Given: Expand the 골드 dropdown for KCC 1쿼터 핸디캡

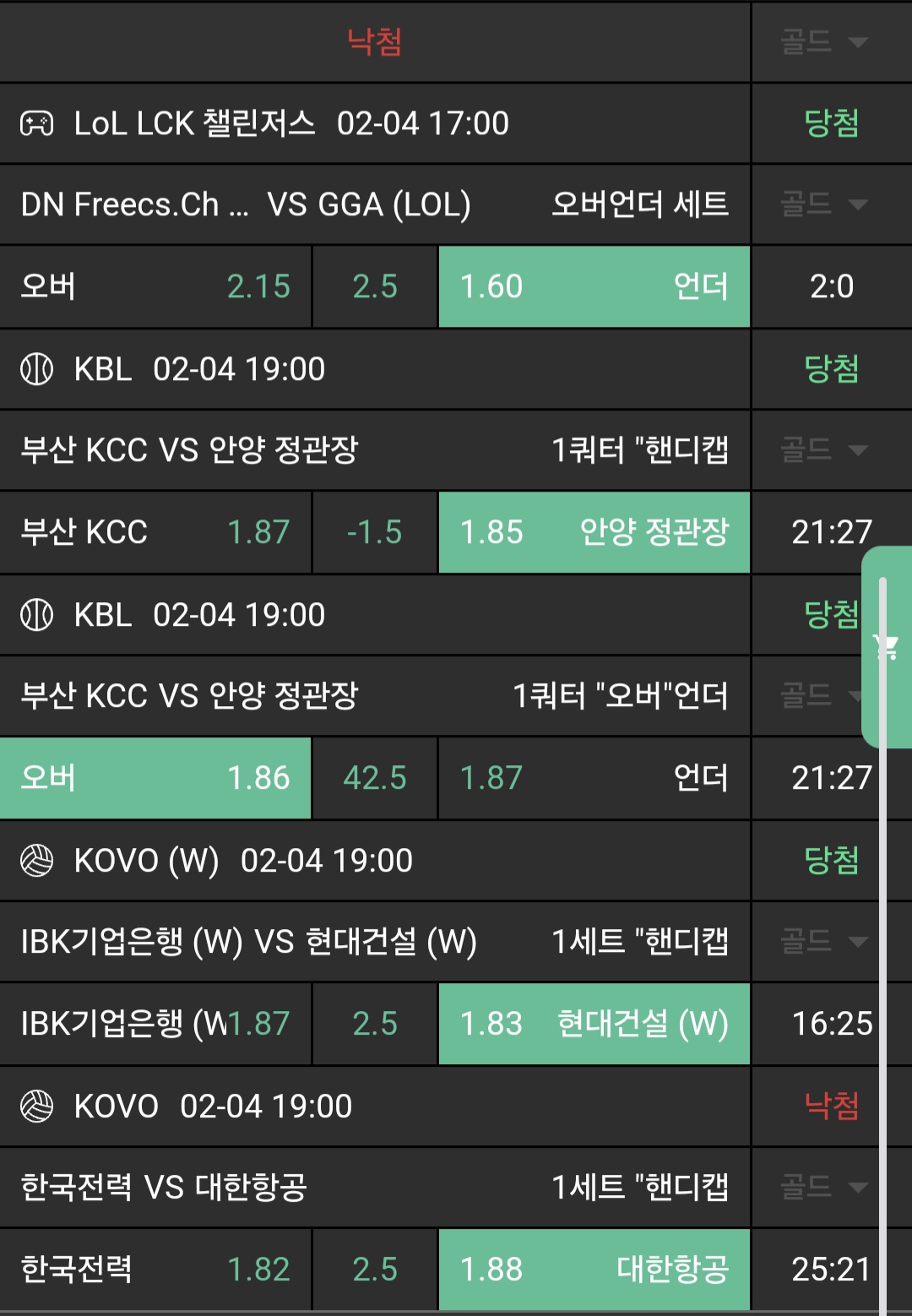Looking at the screenshot, I should (x=823, y=449).
